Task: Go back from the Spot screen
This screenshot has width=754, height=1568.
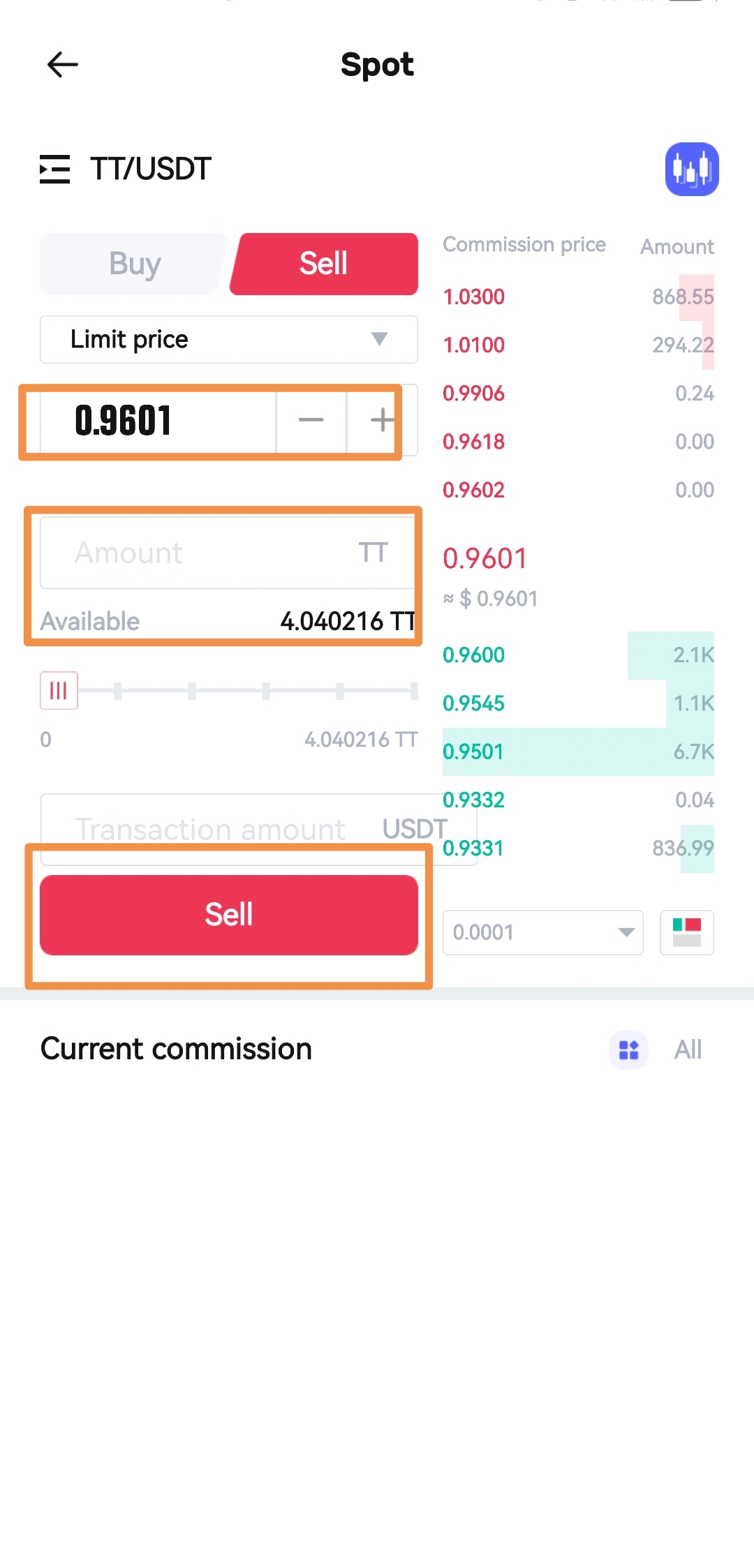Action: [63, 65]
